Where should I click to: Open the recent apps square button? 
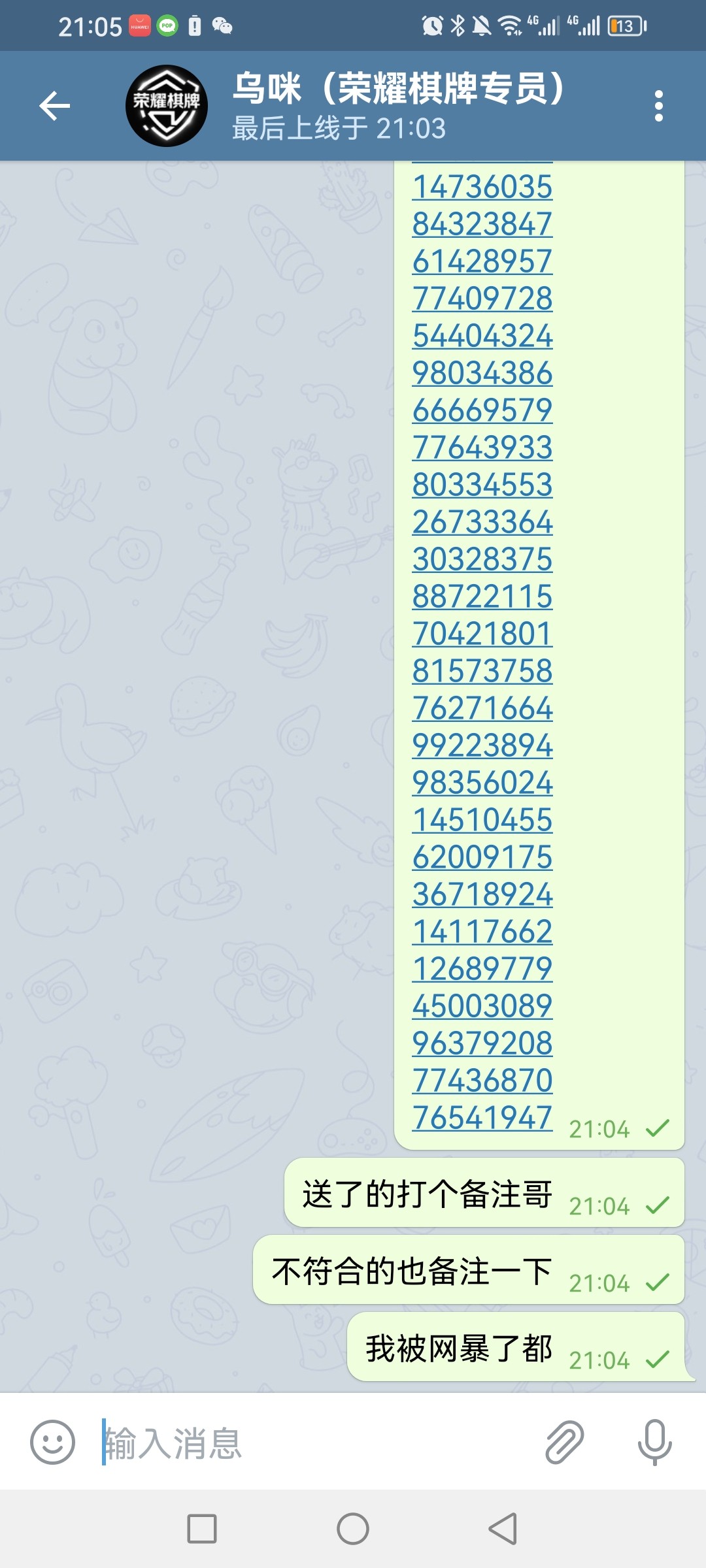202,1529
